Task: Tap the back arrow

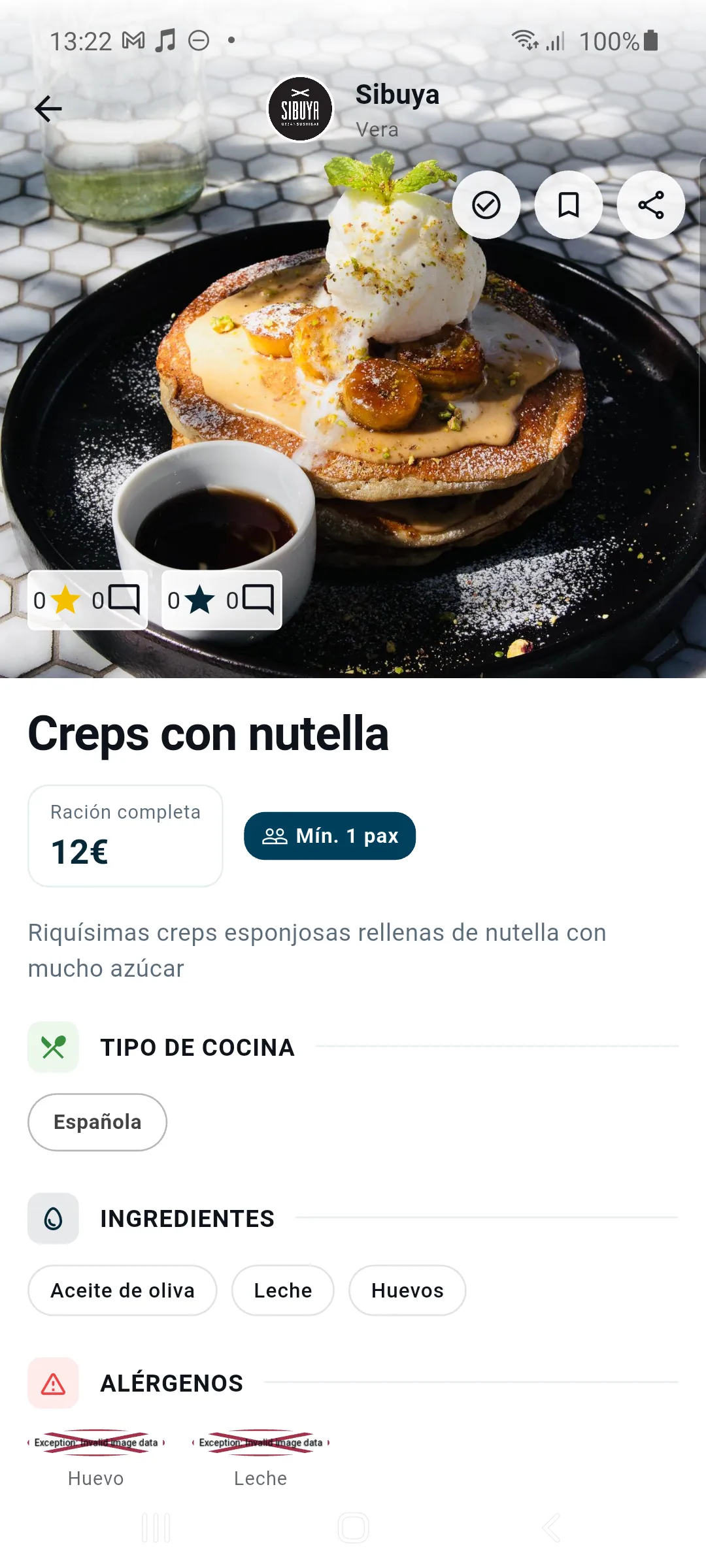Action: pos(48,108)
